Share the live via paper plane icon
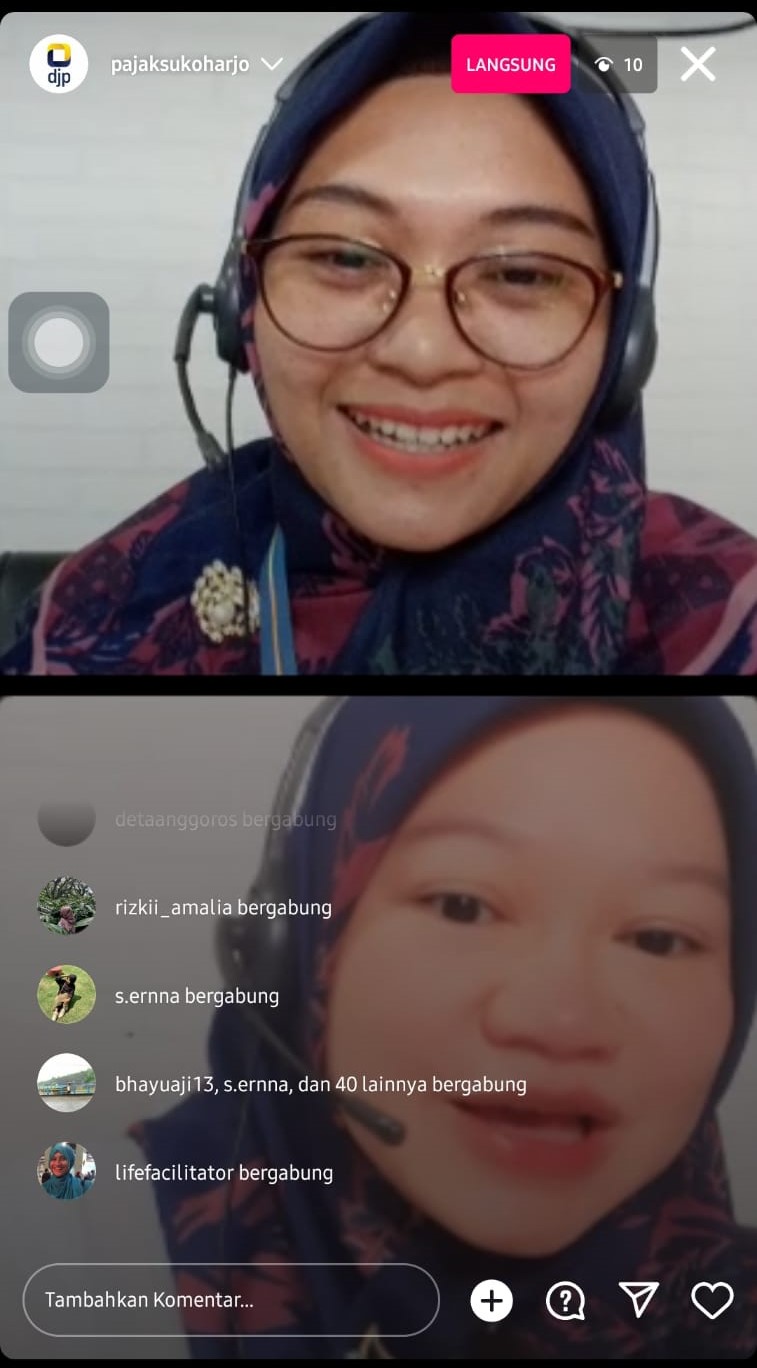 [x=638, y=1300]
